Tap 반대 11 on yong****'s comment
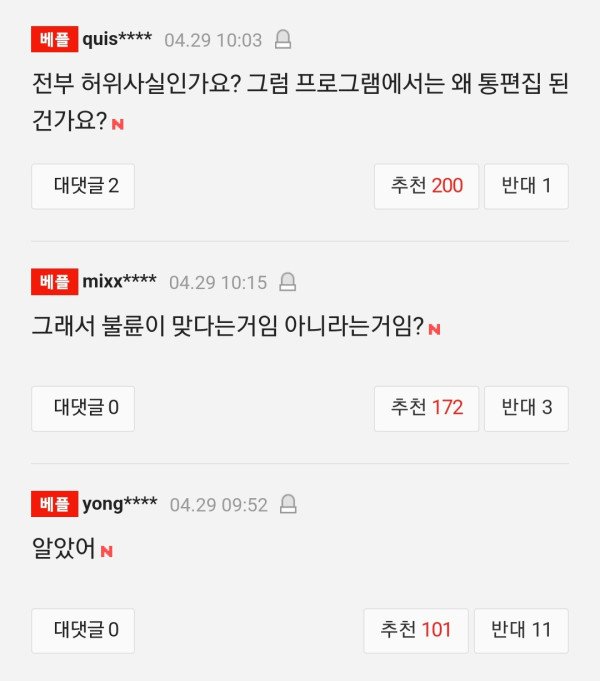 pyautogui.click(x=521, y=631)
